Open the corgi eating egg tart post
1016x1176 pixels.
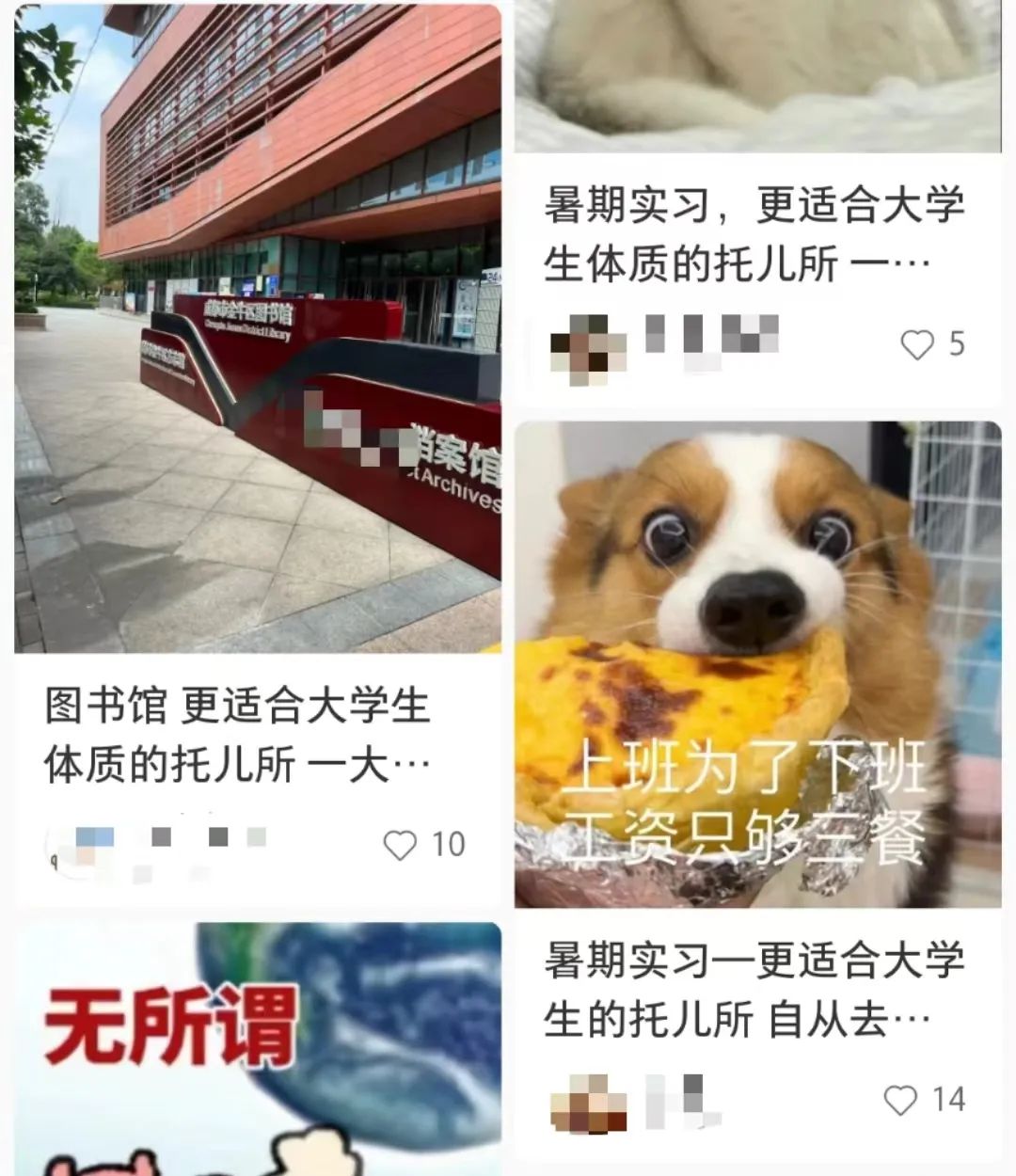pos(757,663)
